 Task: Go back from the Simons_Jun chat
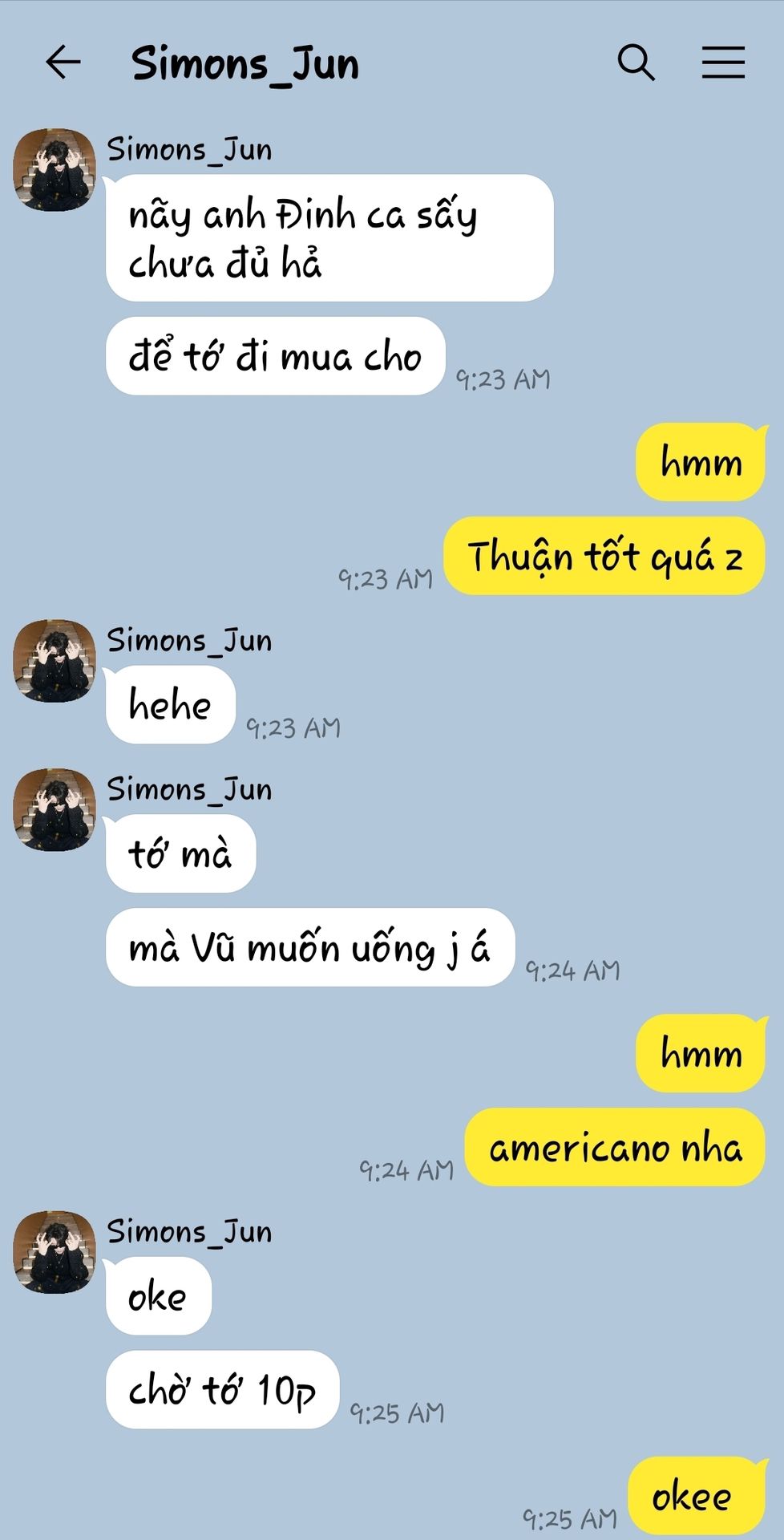pyautogui.click(x=63, y=63)
